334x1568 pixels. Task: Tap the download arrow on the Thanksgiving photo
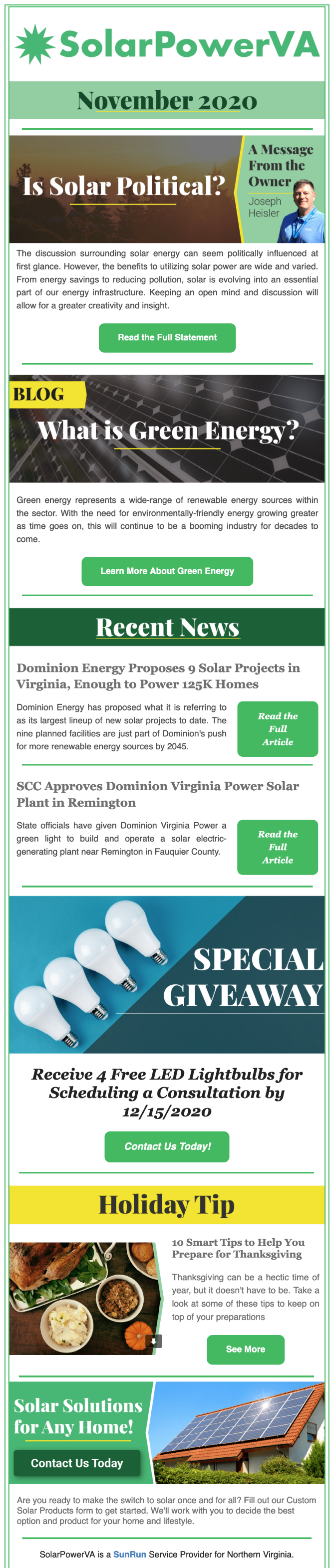(154, 1341)
